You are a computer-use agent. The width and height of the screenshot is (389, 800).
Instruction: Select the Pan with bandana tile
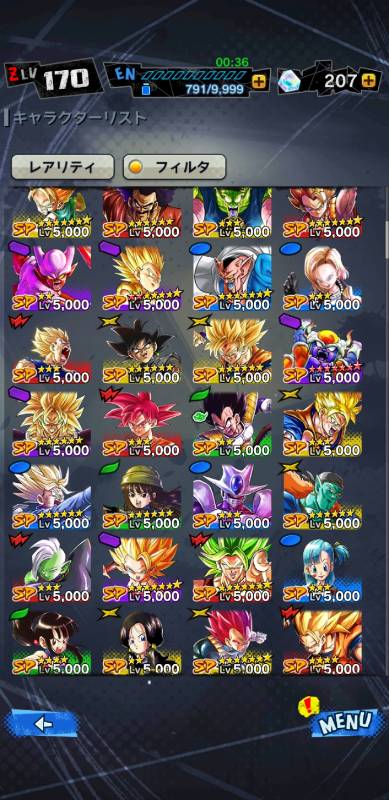tap(142, 497)
